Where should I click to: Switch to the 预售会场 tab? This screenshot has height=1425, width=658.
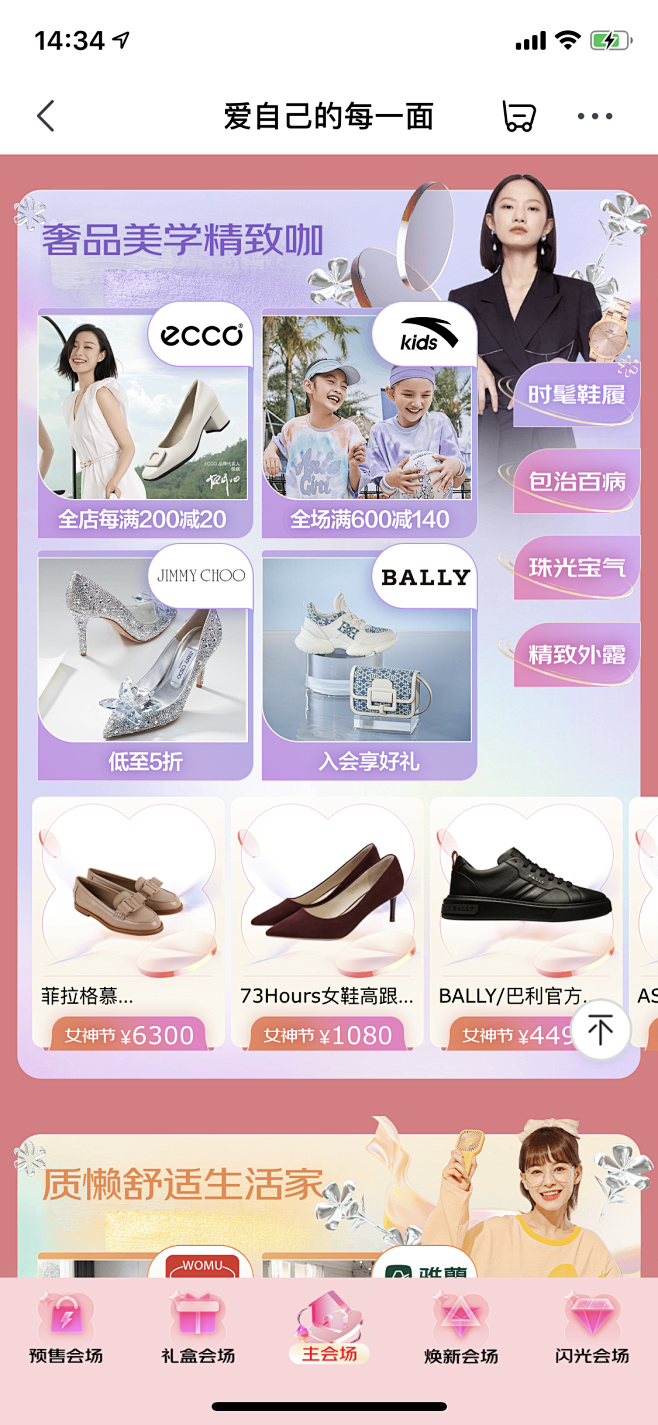[66, 1330]
